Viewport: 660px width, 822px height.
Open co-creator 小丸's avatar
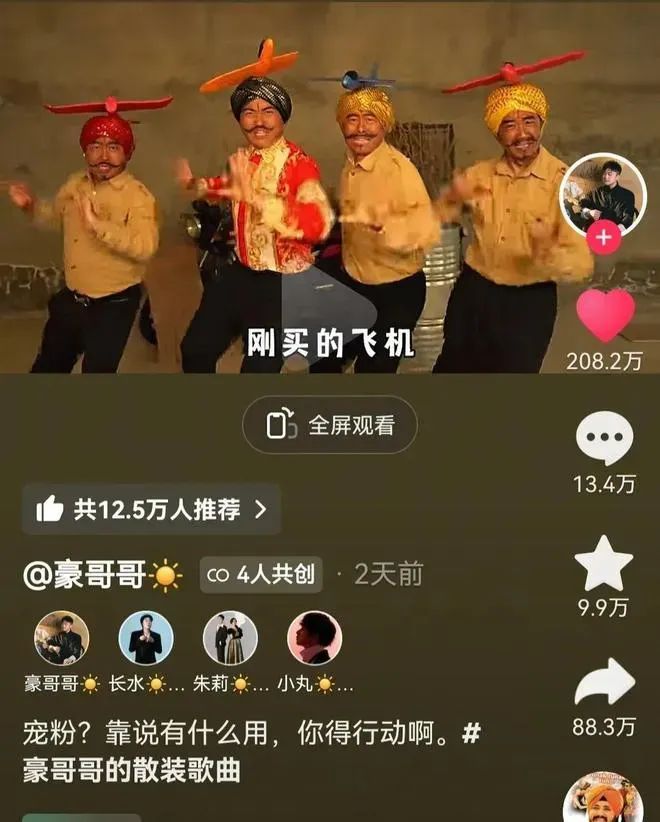point(314,638)
